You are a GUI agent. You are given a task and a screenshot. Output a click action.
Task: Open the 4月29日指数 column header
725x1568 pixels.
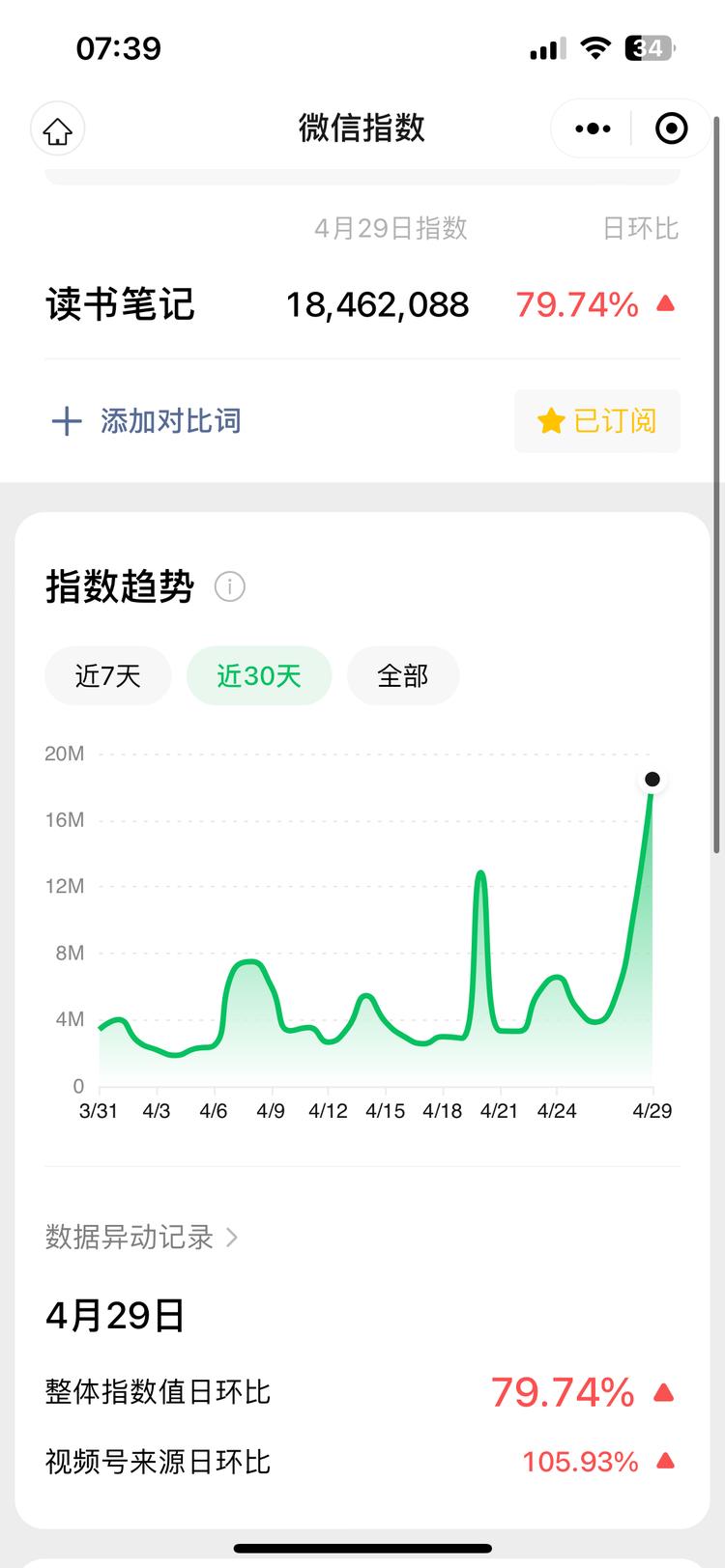tap(391, 228)
